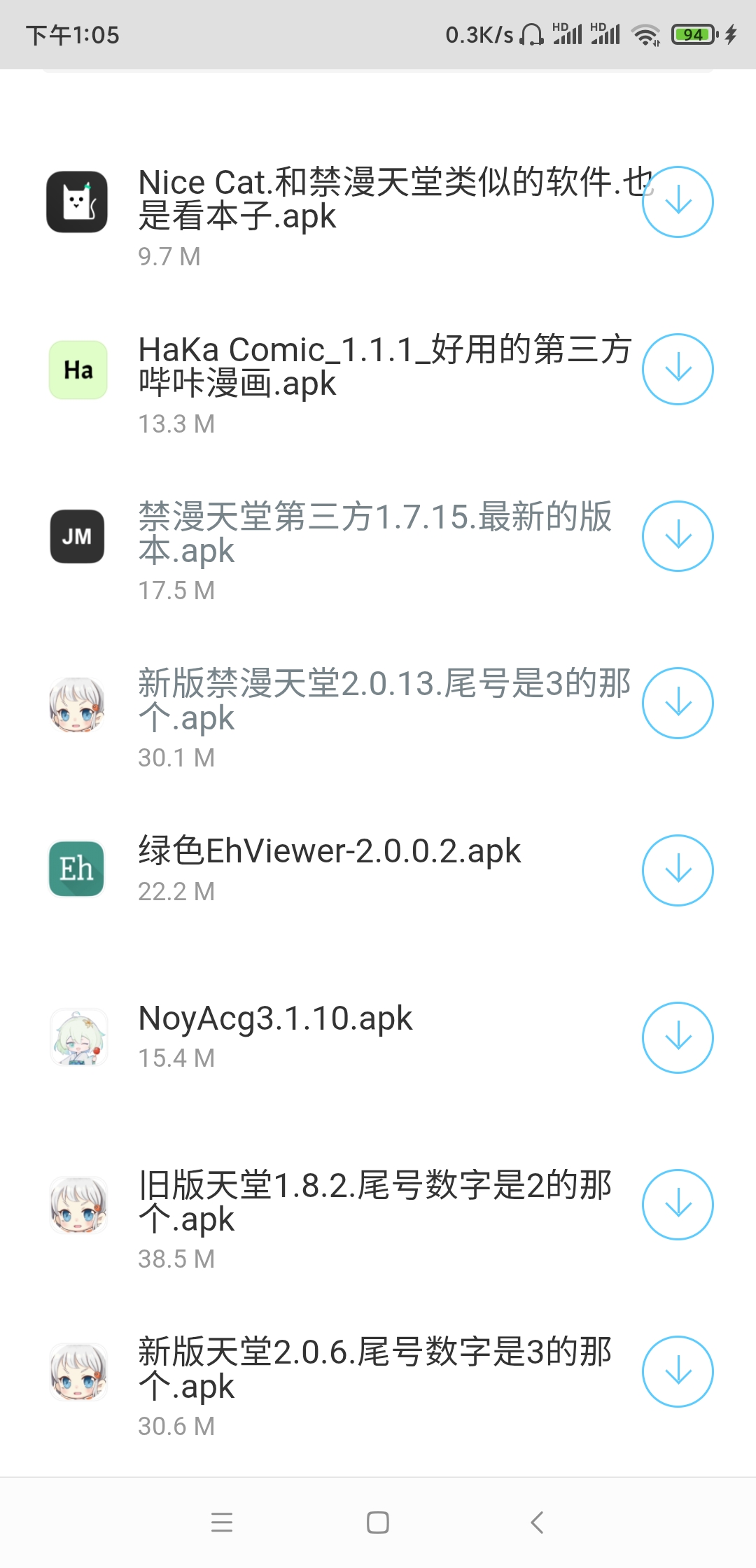This screenshot has width=756, height=1568.
Task: Download HaKa Comic_1.1.1 apk
Action: tap(678, 369)
